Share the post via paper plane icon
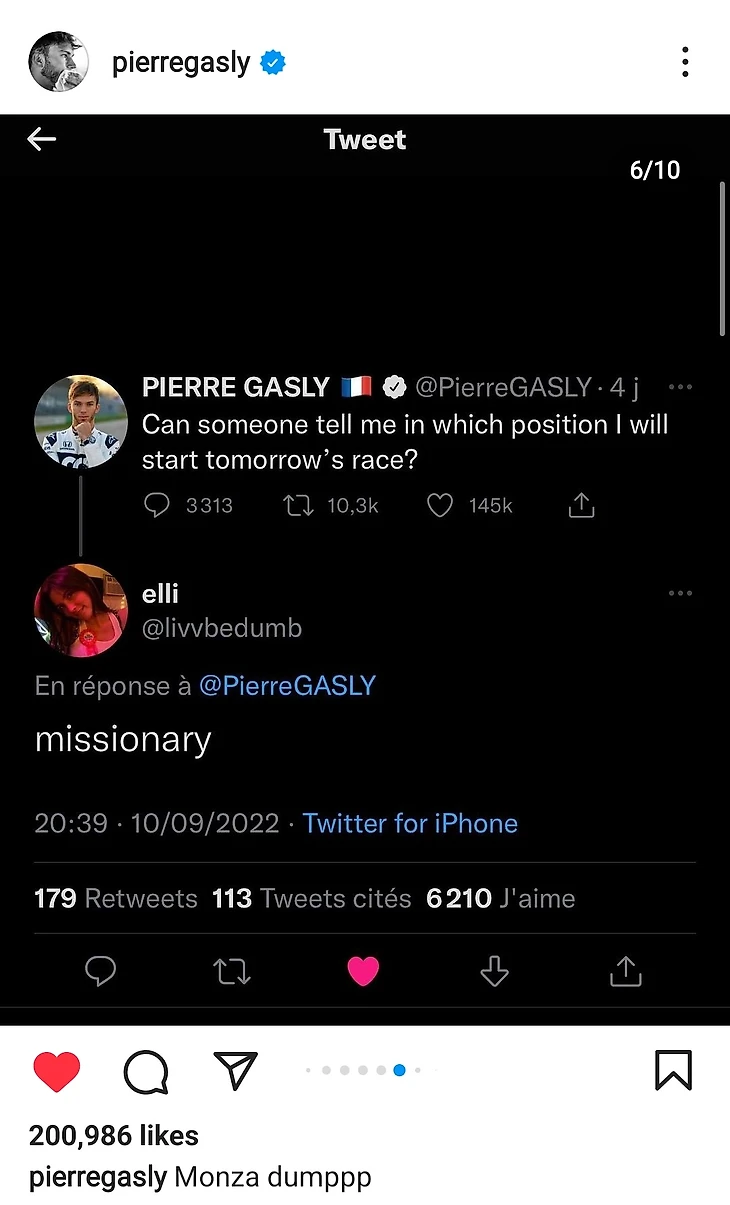 (236, 1070)
